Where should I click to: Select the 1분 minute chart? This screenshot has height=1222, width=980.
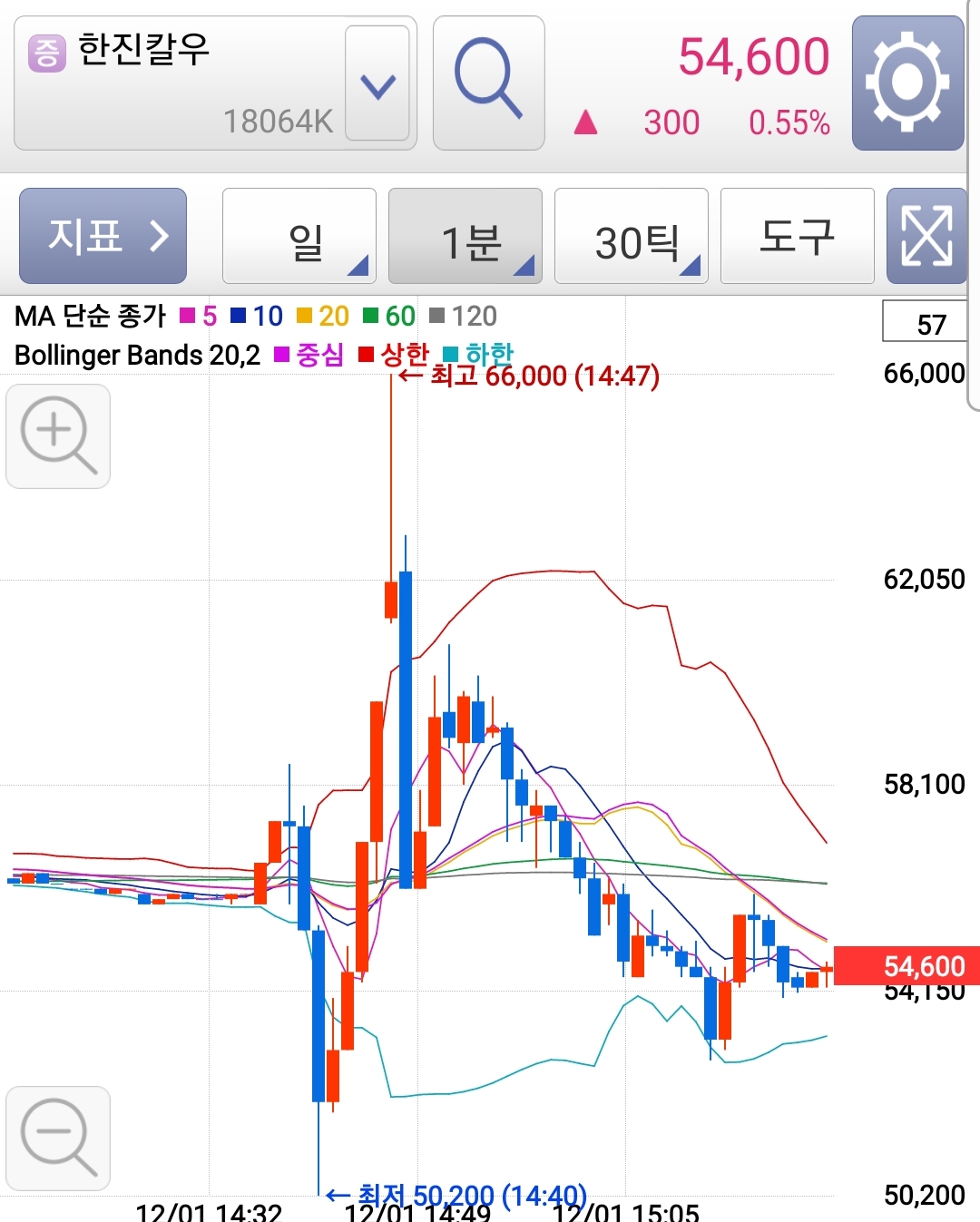(465, 237)
